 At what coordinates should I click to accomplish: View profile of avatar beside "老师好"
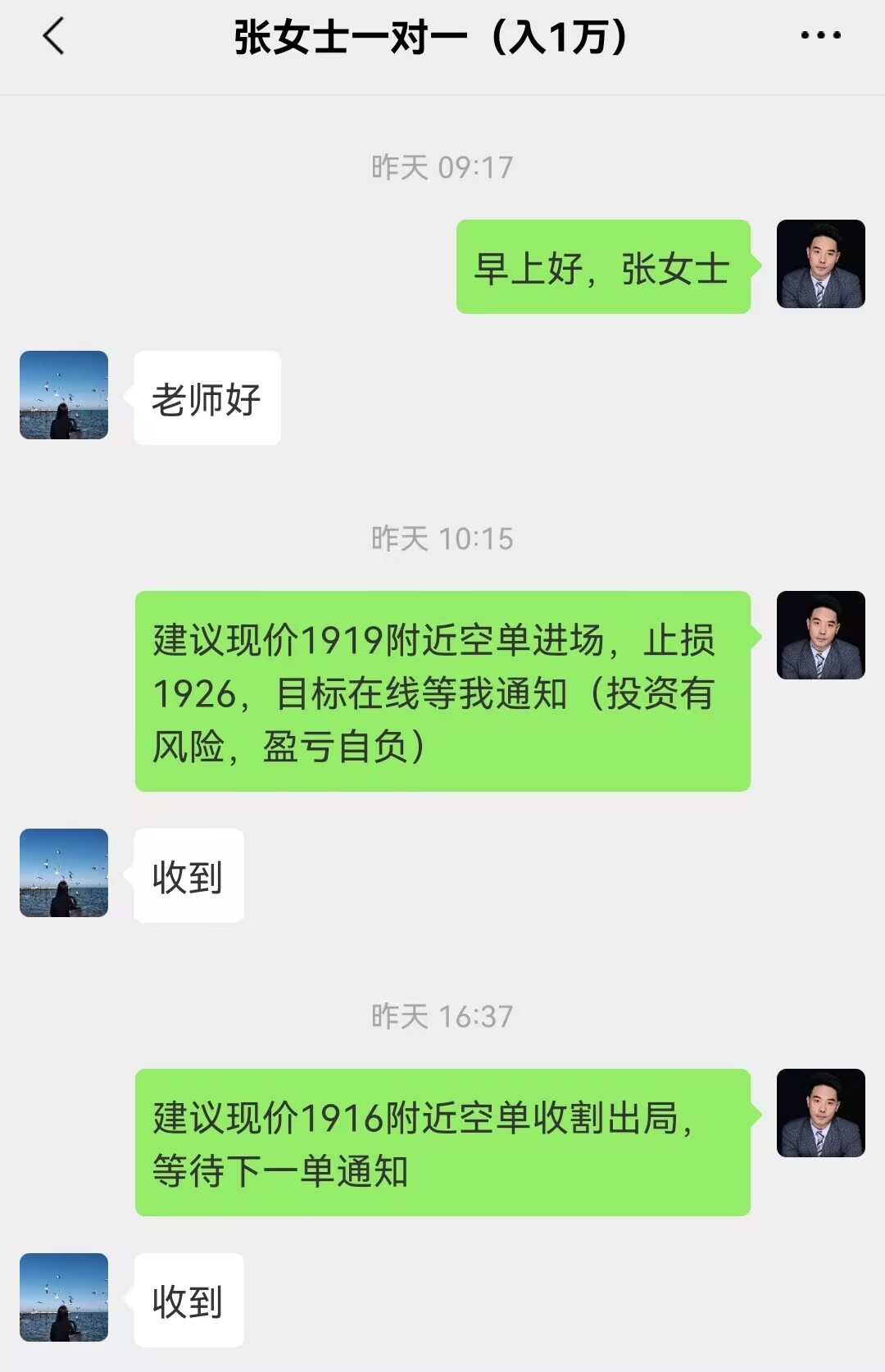[64, 395]
